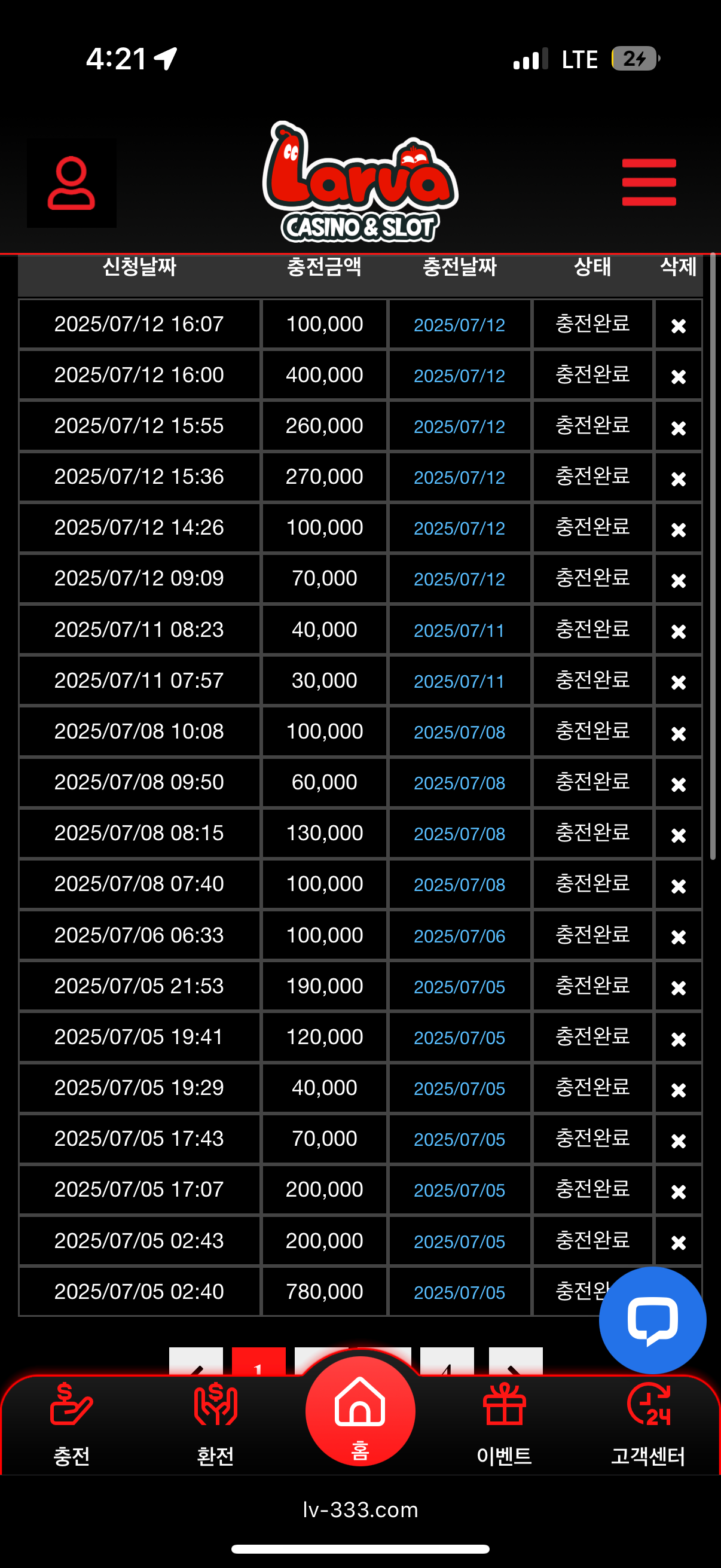This screenshot has width=721, height=1568.
Task: Delete the 190,000 entry from 21:53
Action: point(678,987)
